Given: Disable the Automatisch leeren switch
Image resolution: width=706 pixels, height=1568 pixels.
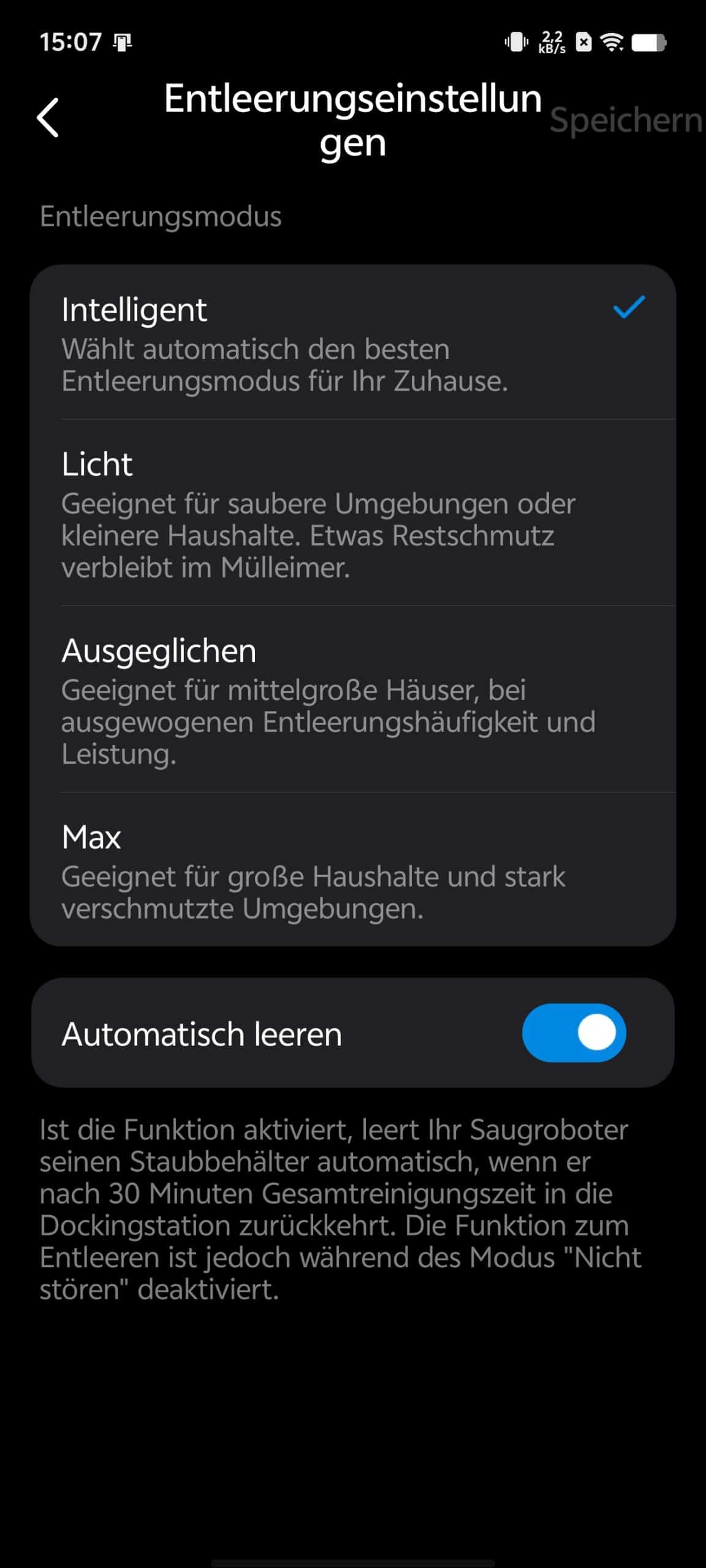Looking at the screenshot, I should (574, 1032).
